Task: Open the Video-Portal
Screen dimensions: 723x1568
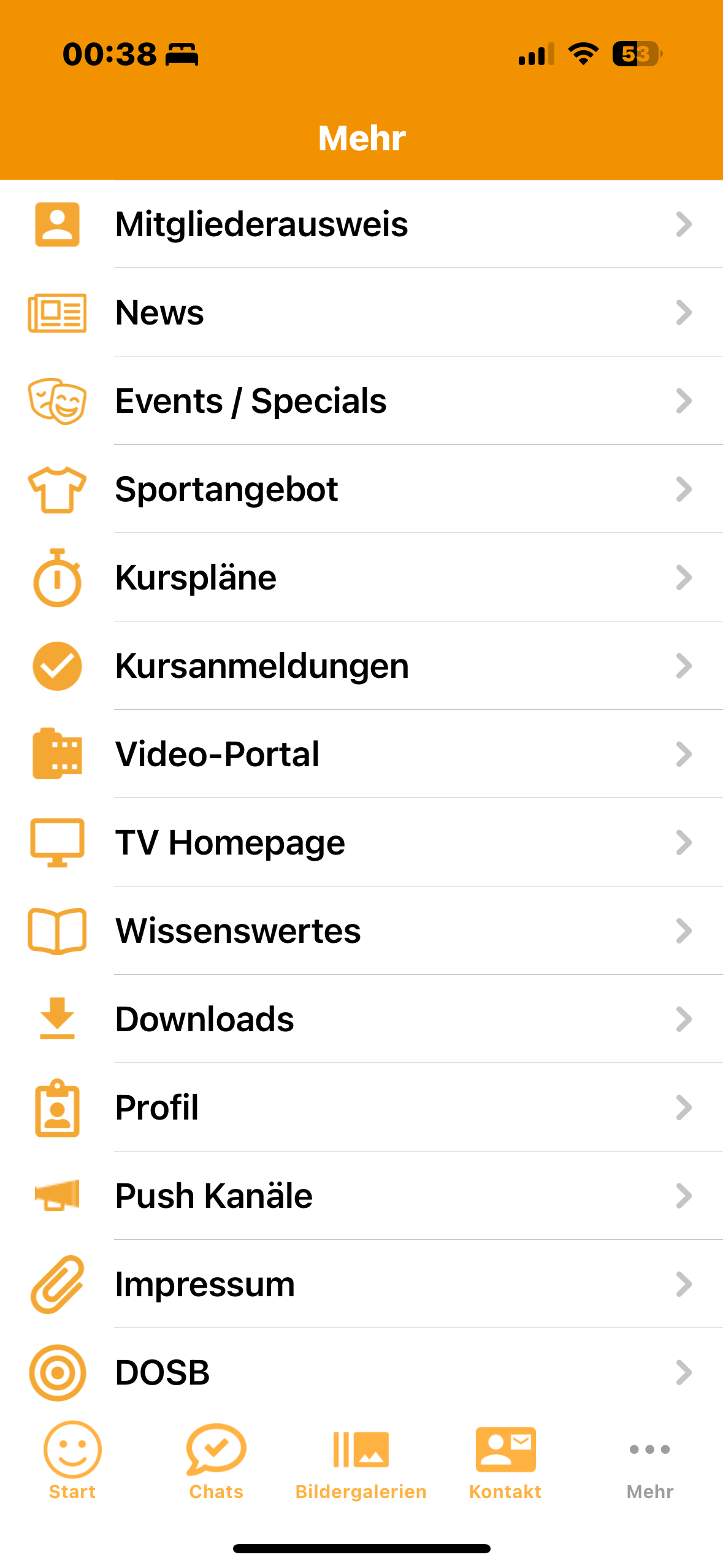Action: pyautogui.click(x=362, y=754)
